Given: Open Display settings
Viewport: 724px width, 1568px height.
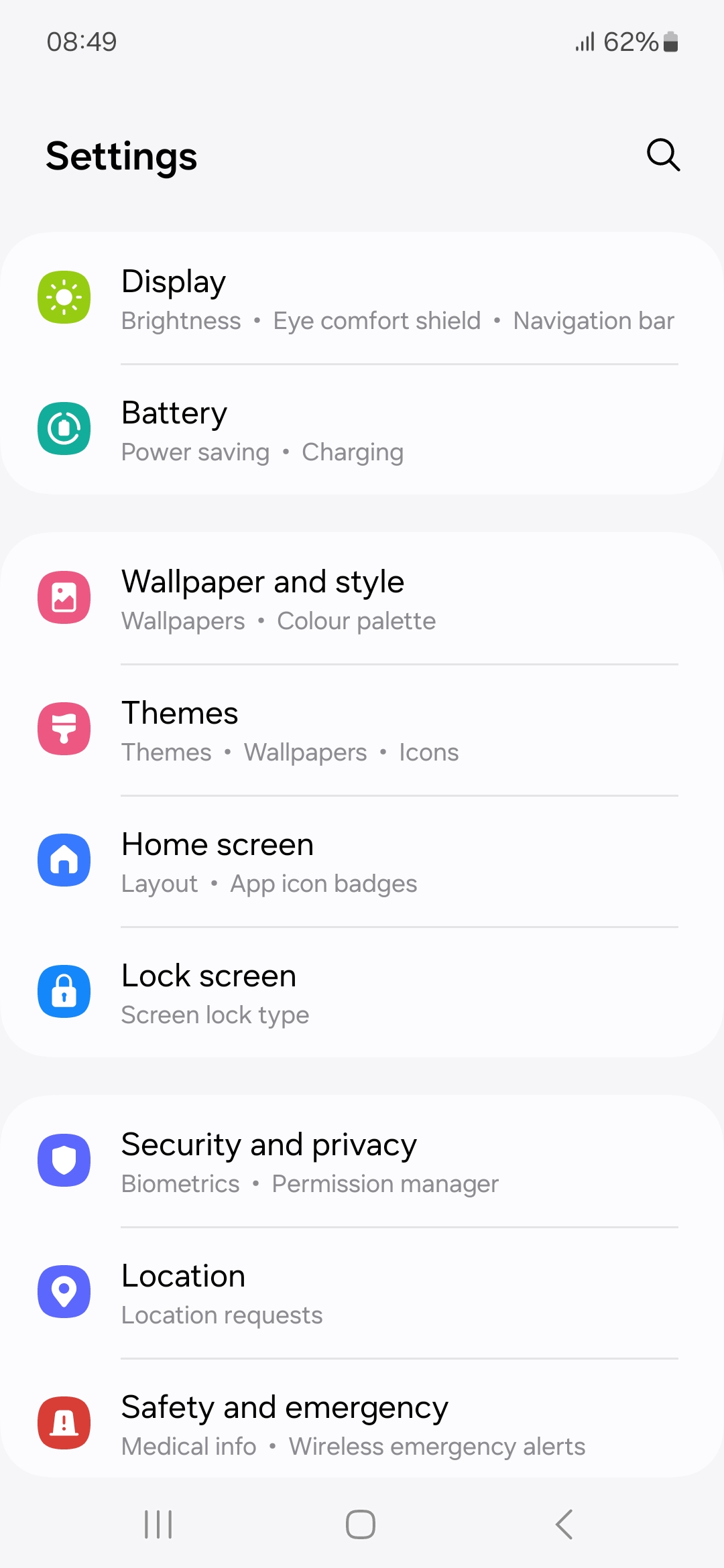Looking at the screenshot, I should pos(362,299).
